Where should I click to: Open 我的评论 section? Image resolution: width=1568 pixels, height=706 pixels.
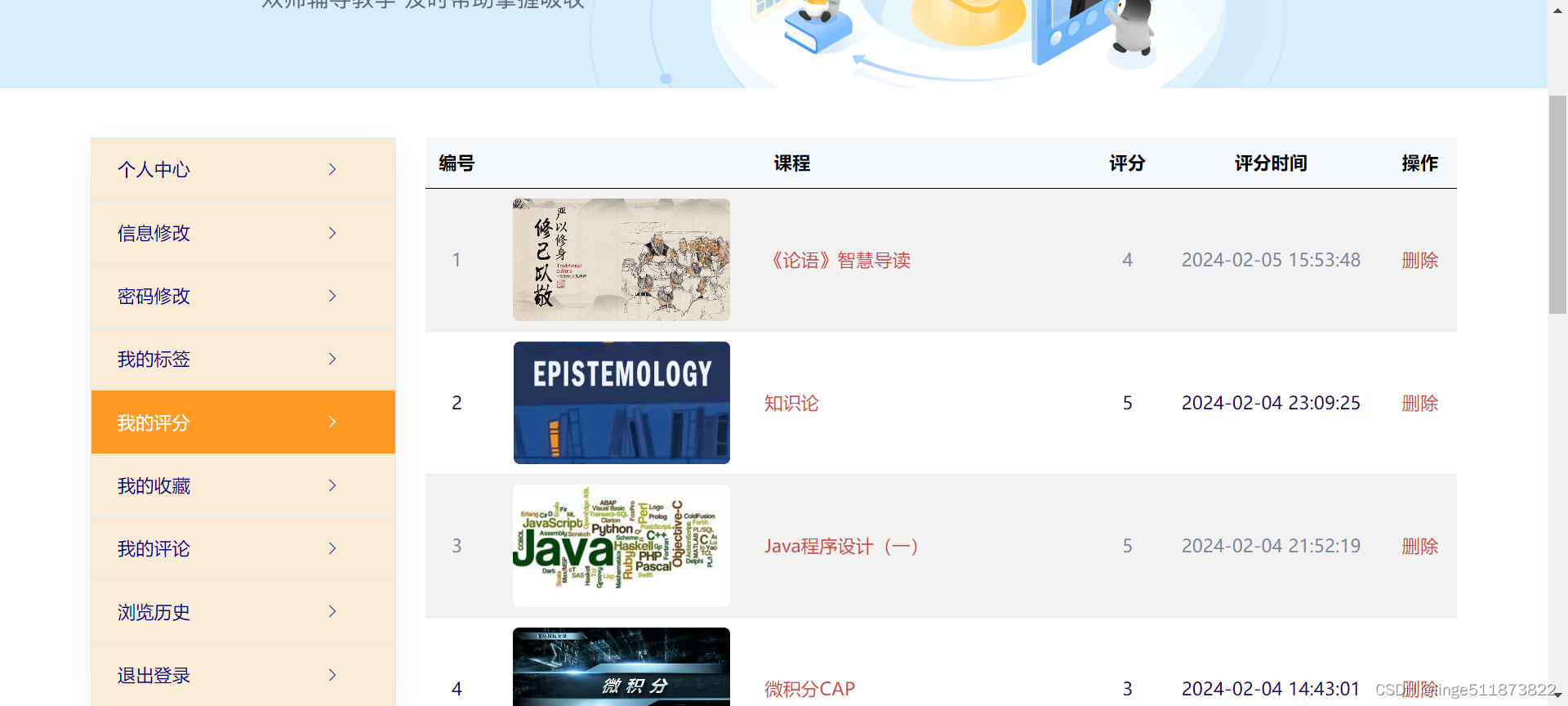point(154,548)
